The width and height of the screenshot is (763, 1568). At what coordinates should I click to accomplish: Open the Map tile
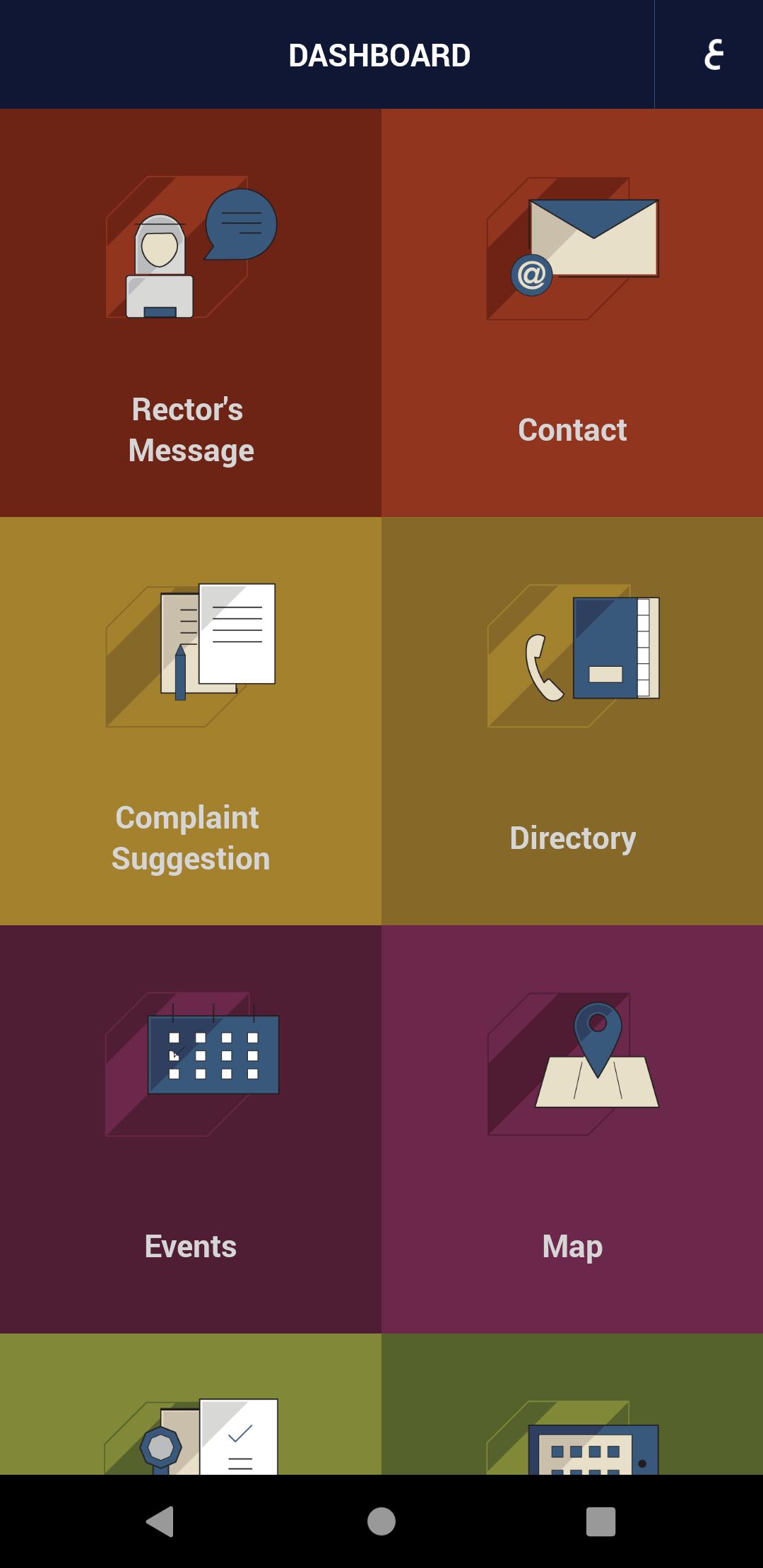[x=572, y=1129]
